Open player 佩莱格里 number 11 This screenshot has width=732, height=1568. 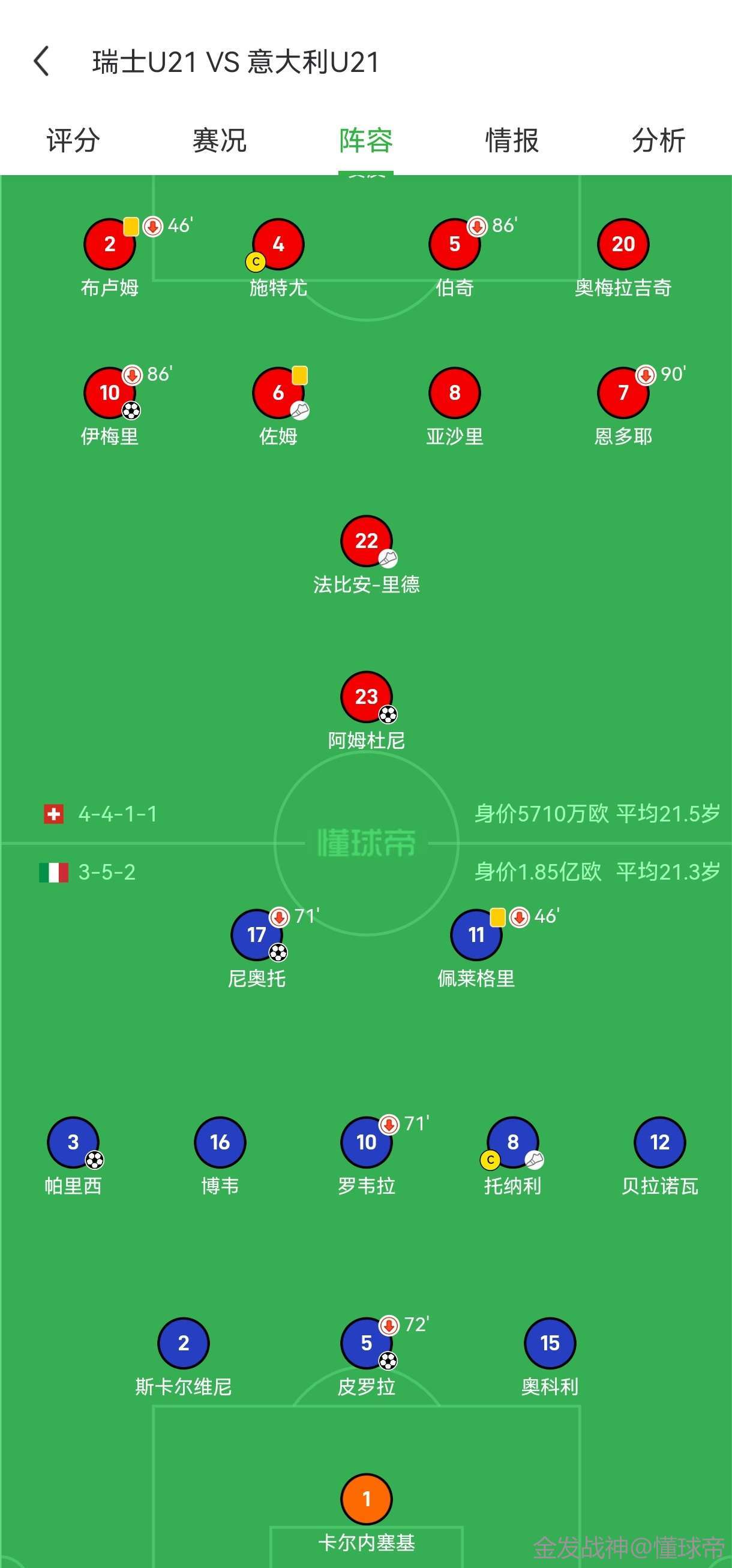[x=476, y=935]
